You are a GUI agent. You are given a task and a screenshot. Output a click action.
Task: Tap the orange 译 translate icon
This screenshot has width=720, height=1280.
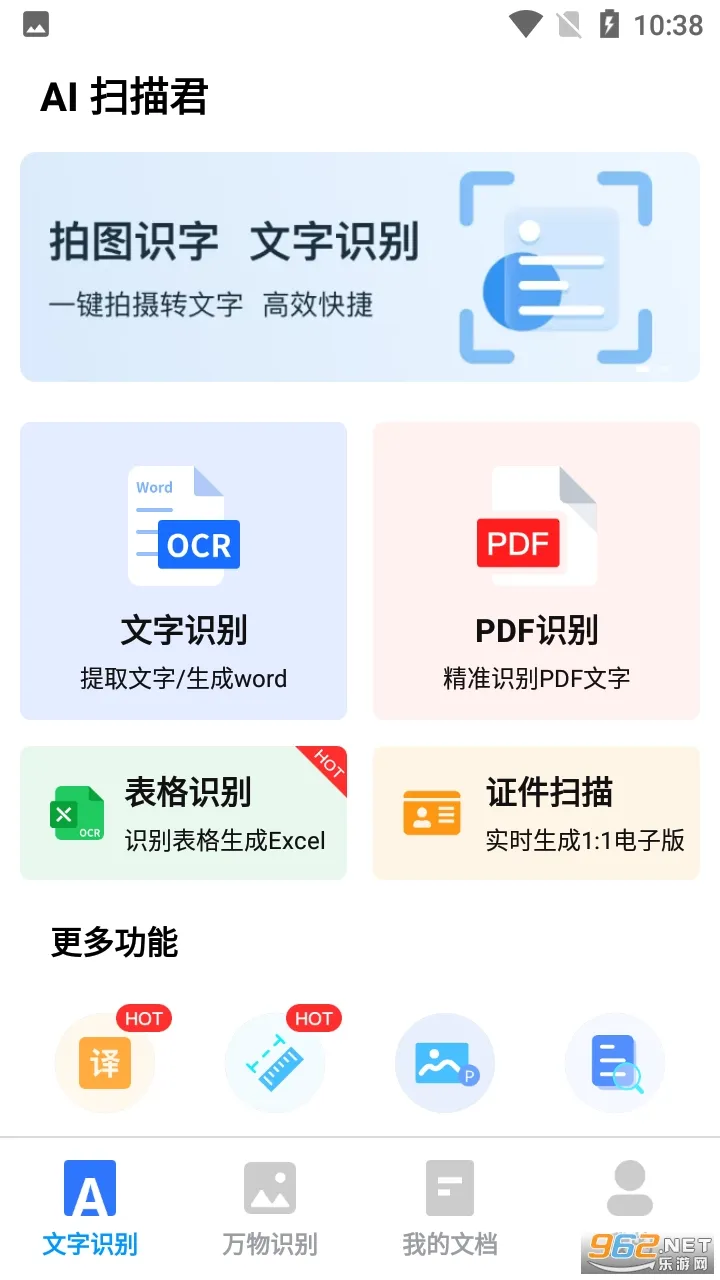(x=105, y=1062)
